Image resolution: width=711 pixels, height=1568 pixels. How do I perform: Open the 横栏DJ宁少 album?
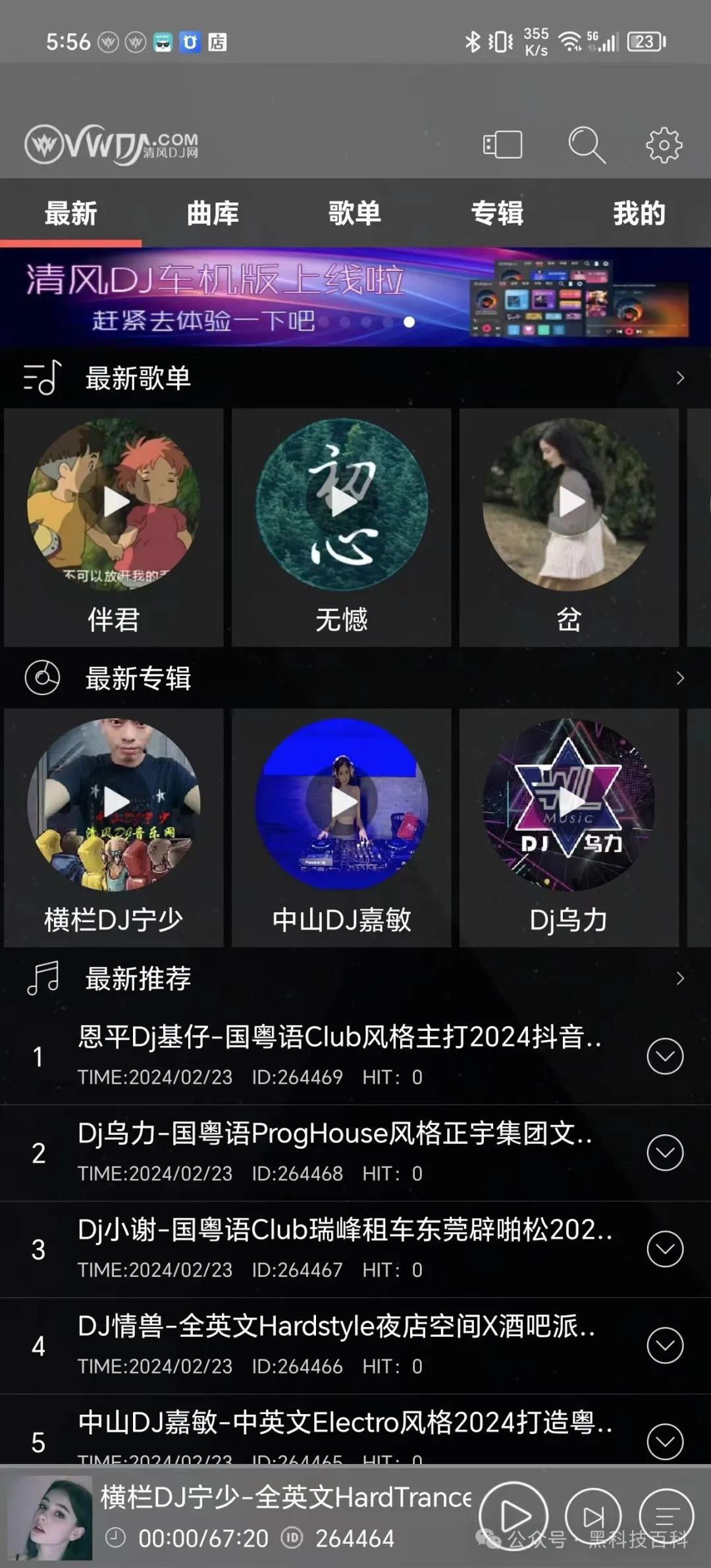click(115, 827)
